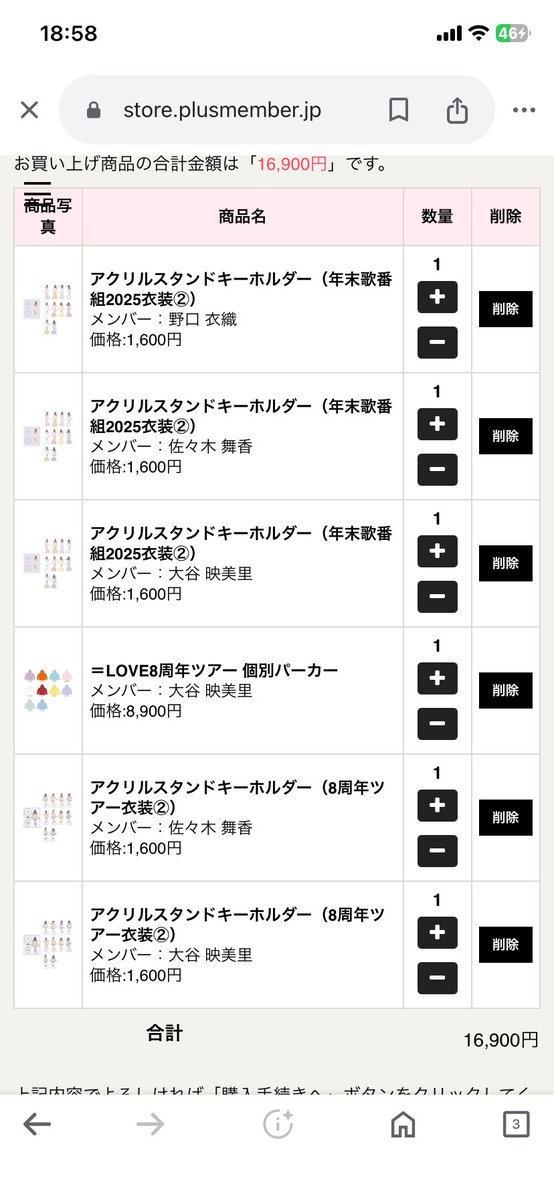Open the tab switcher showing 3 tabs
The image size is (554, 1199).
[516, 1124]
